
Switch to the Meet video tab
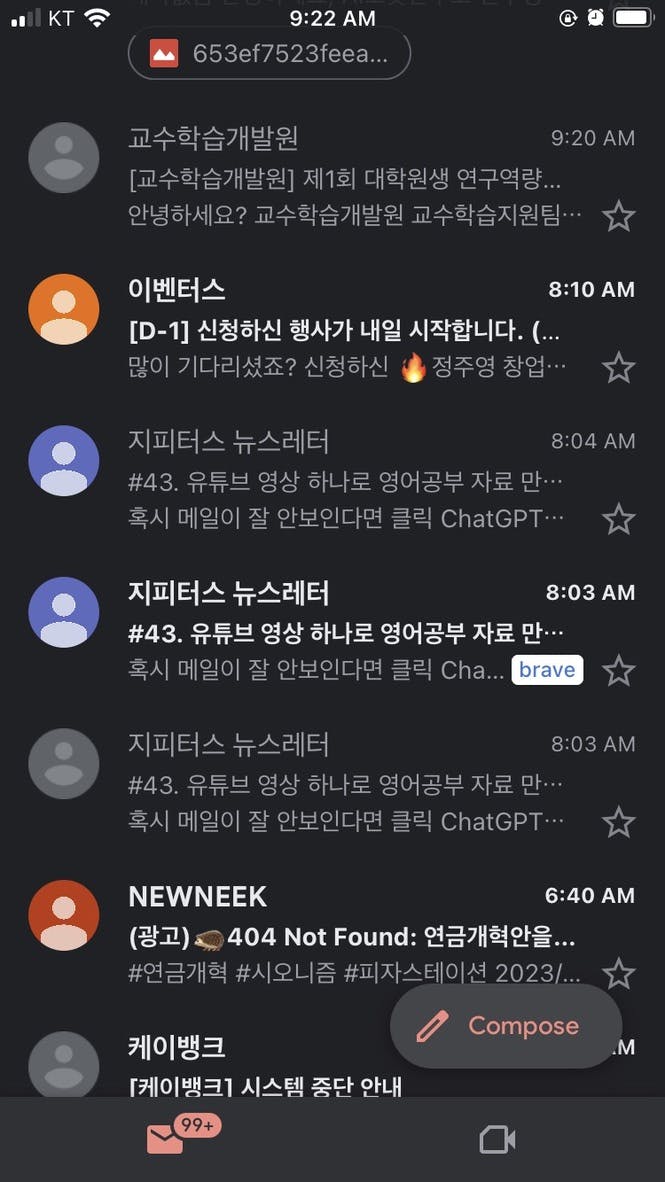tap(497, 1140)
